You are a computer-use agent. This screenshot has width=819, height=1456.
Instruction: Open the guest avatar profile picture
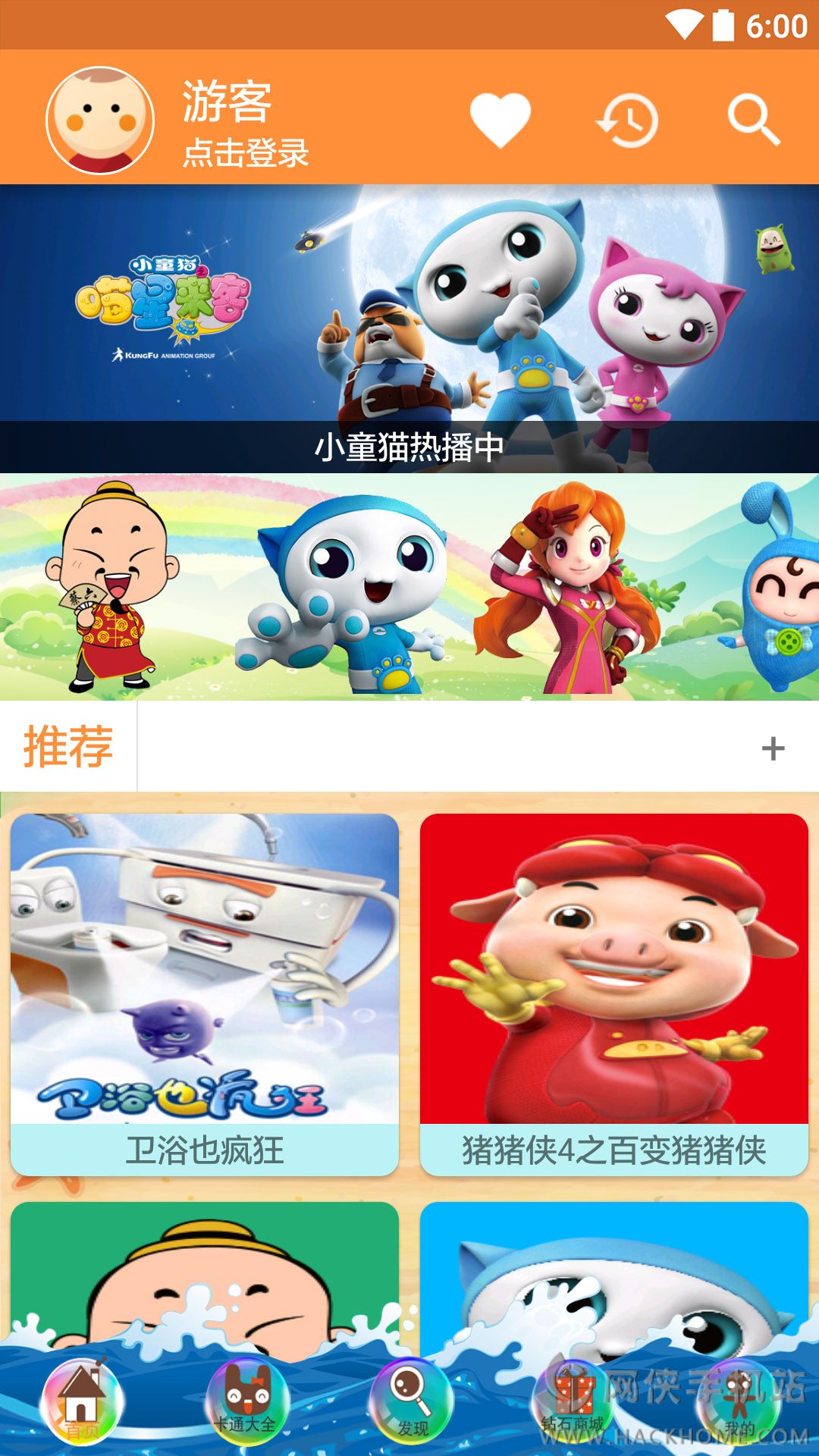coord(100,120)
